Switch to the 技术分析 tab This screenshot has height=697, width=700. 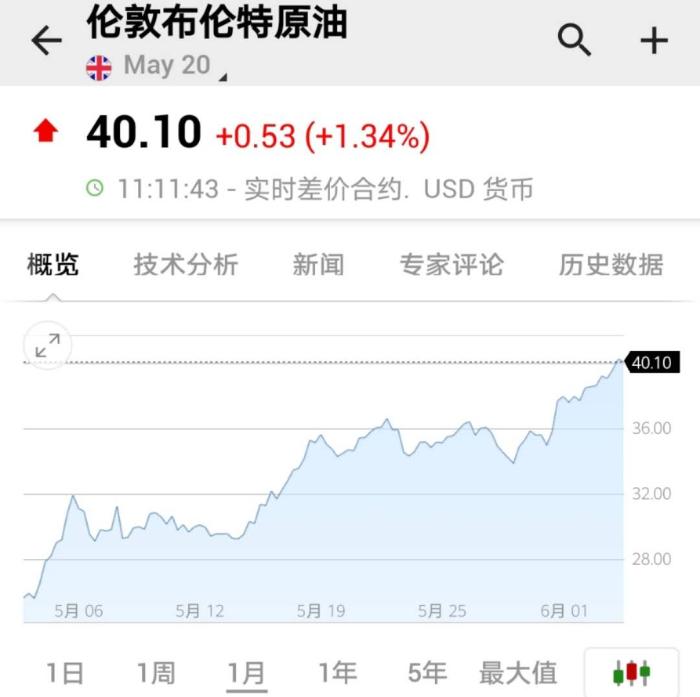point(186,265)
